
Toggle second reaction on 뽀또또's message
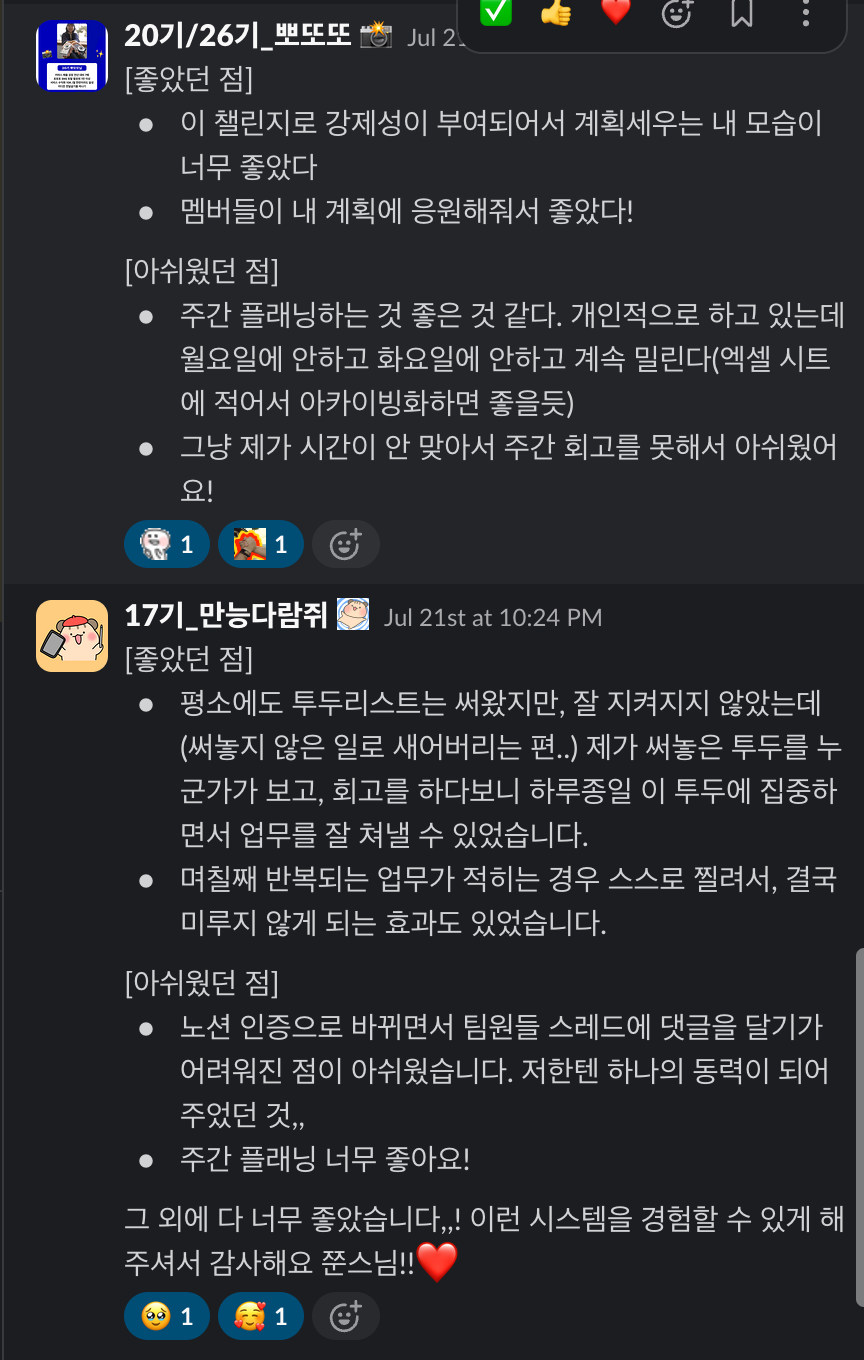[260, 545]
